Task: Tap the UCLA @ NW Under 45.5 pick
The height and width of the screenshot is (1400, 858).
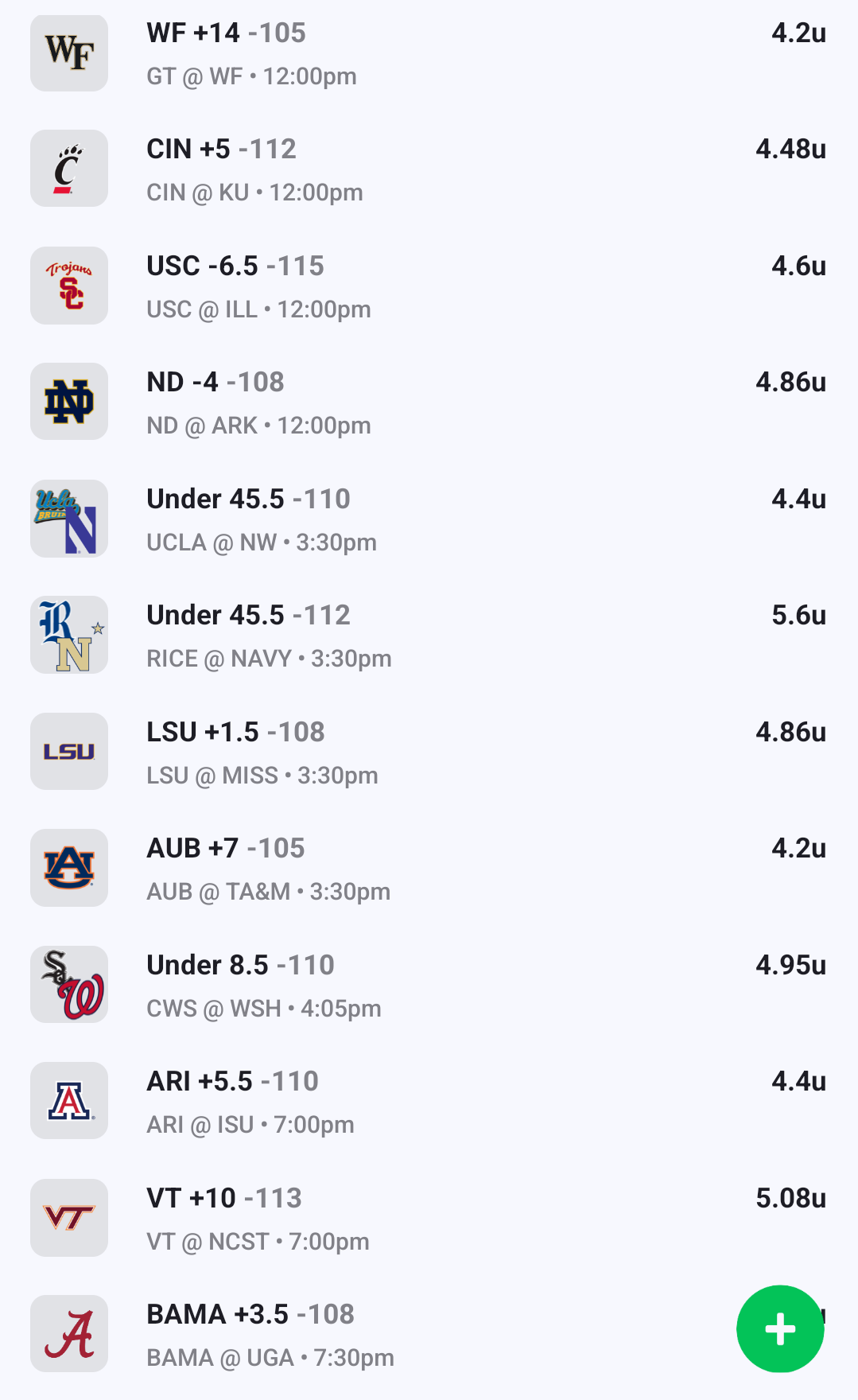Action: (x=429, y=519)
